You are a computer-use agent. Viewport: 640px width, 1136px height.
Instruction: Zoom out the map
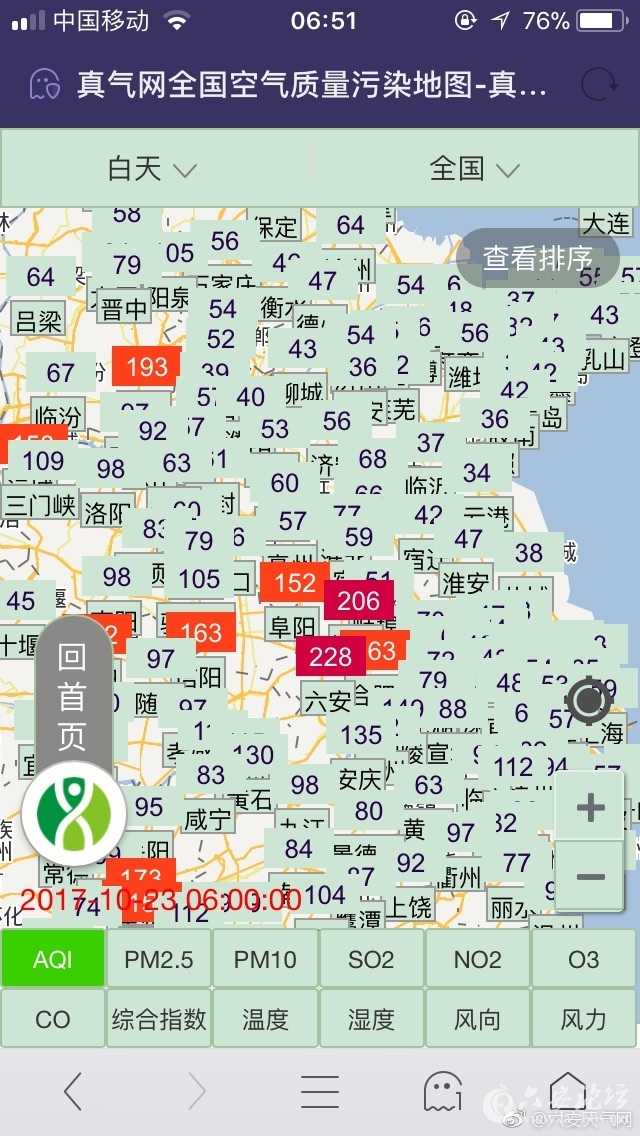point(590,877)
